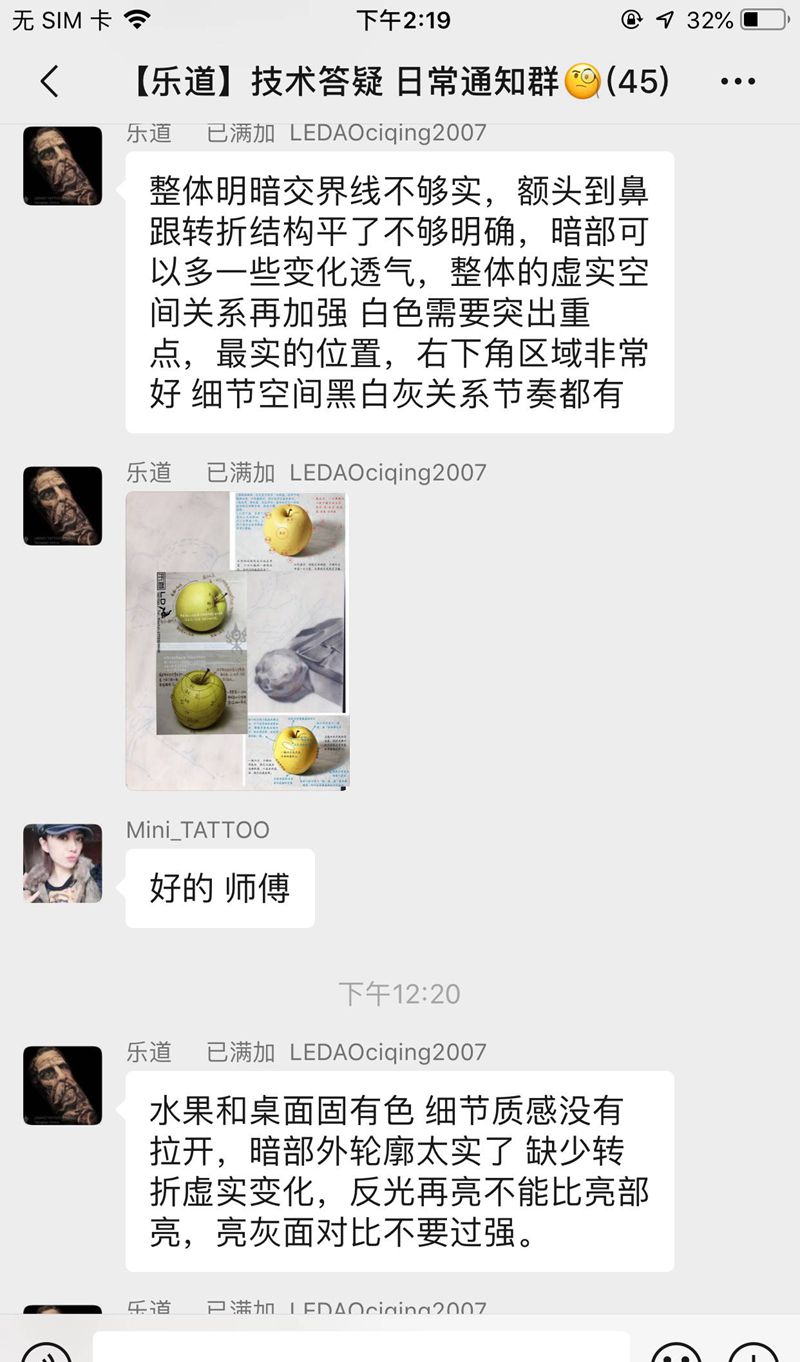Screen dimensions: 800x1362
Task: View Mini_TATTOO's profile avatar
Action: click(x=63, y=863)
